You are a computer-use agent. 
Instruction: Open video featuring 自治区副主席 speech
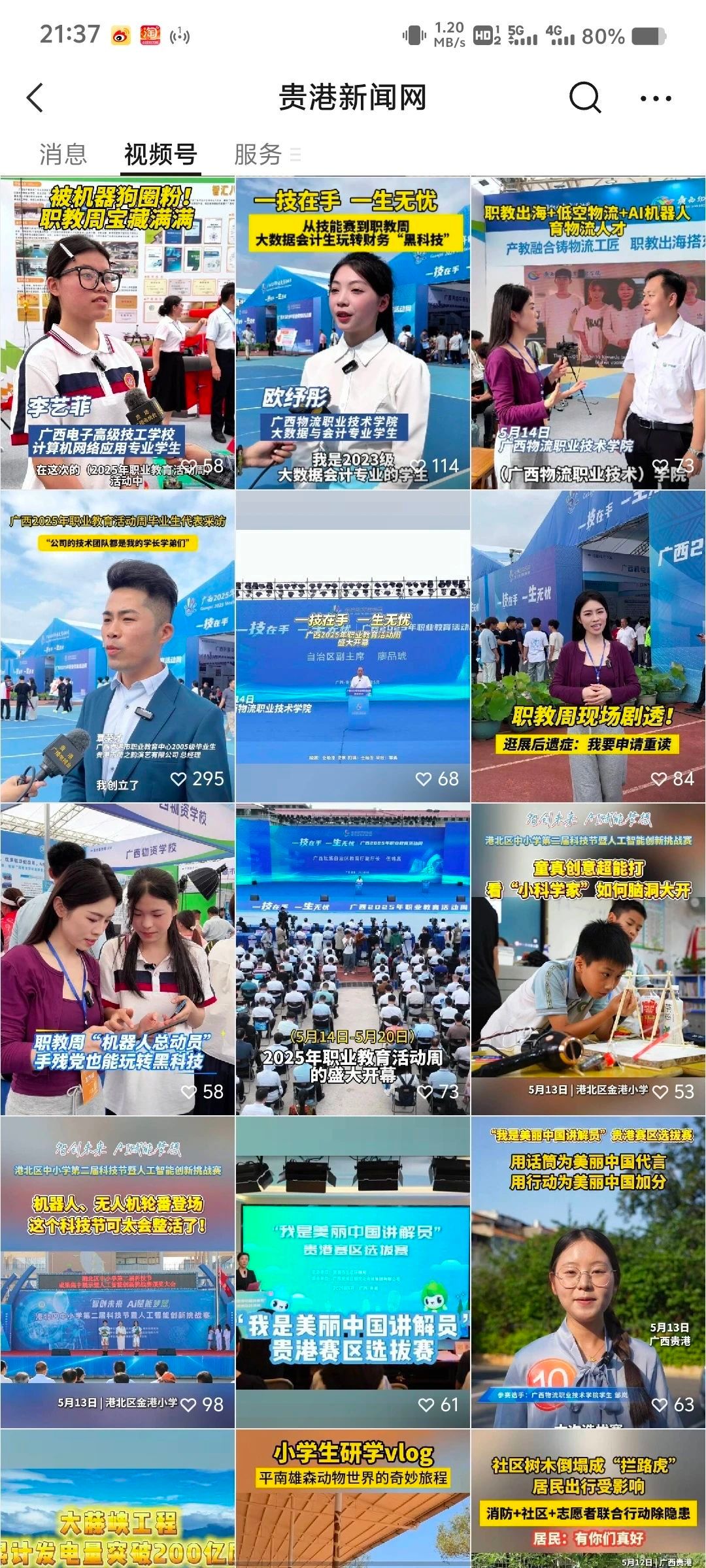point(353,647)
